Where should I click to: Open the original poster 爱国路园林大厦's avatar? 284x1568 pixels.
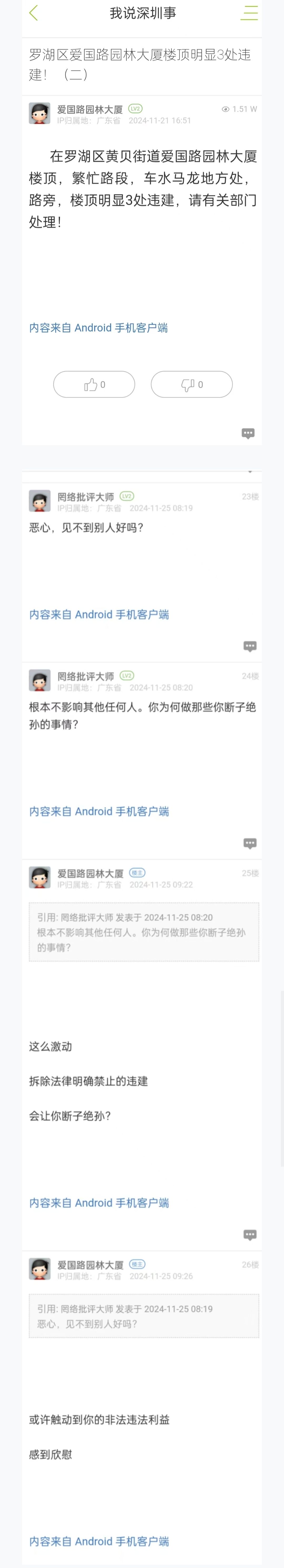coord(39,114)
